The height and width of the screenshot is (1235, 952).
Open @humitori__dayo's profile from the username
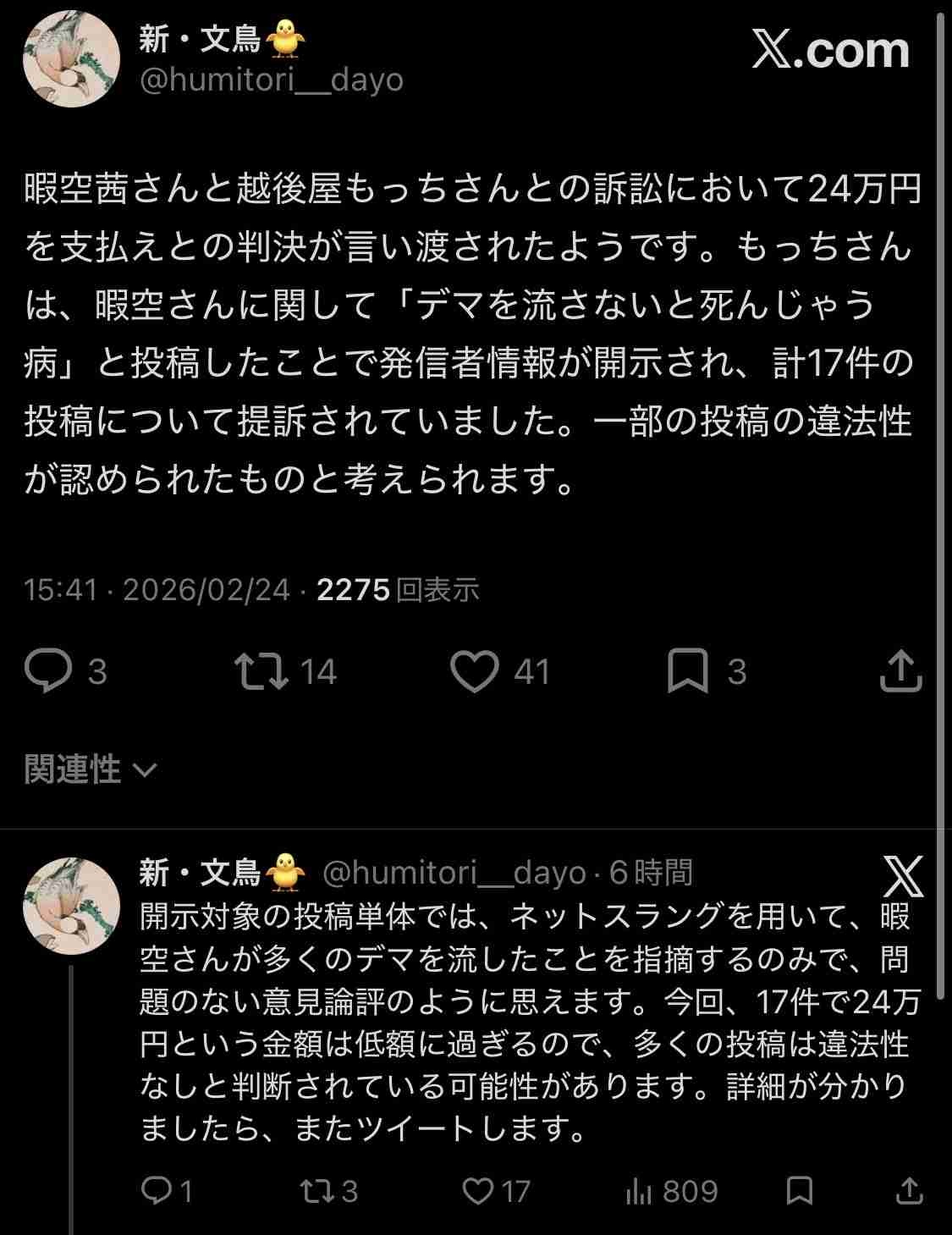272,82
